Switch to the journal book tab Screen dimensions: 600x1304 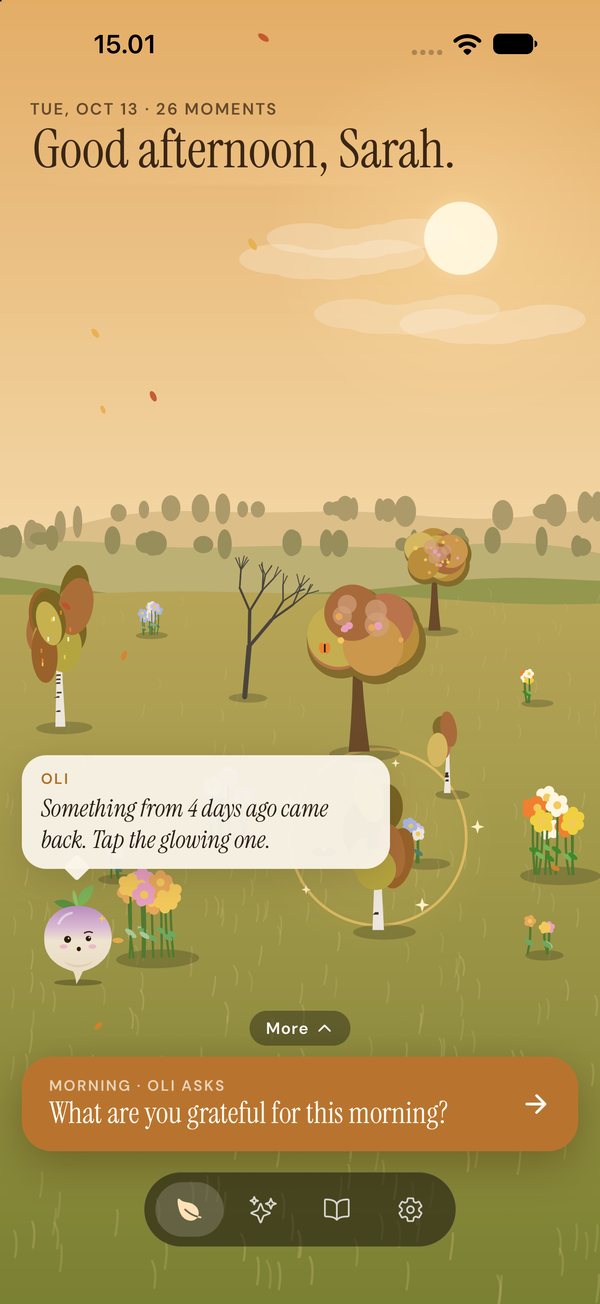pyautogui.click(x=337, y=1210)
